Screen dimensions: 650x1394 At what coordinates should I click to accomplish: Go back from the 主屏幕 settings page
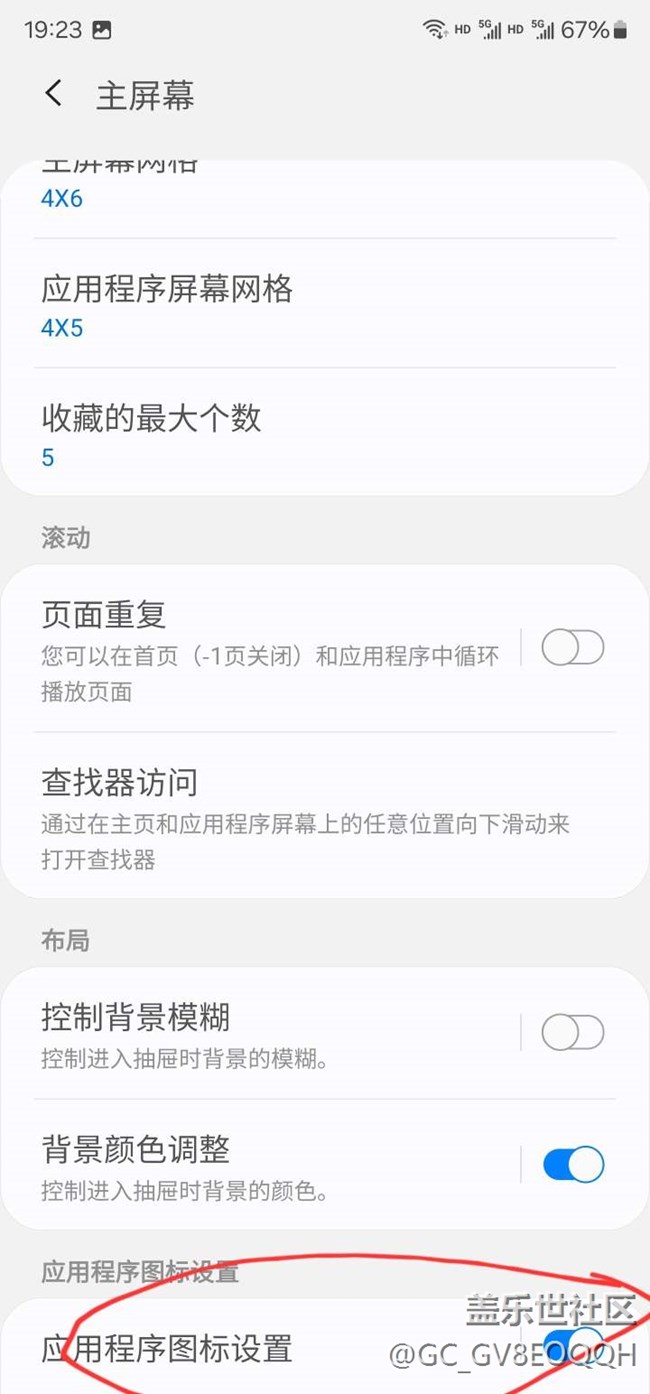[x=54, y=95]
